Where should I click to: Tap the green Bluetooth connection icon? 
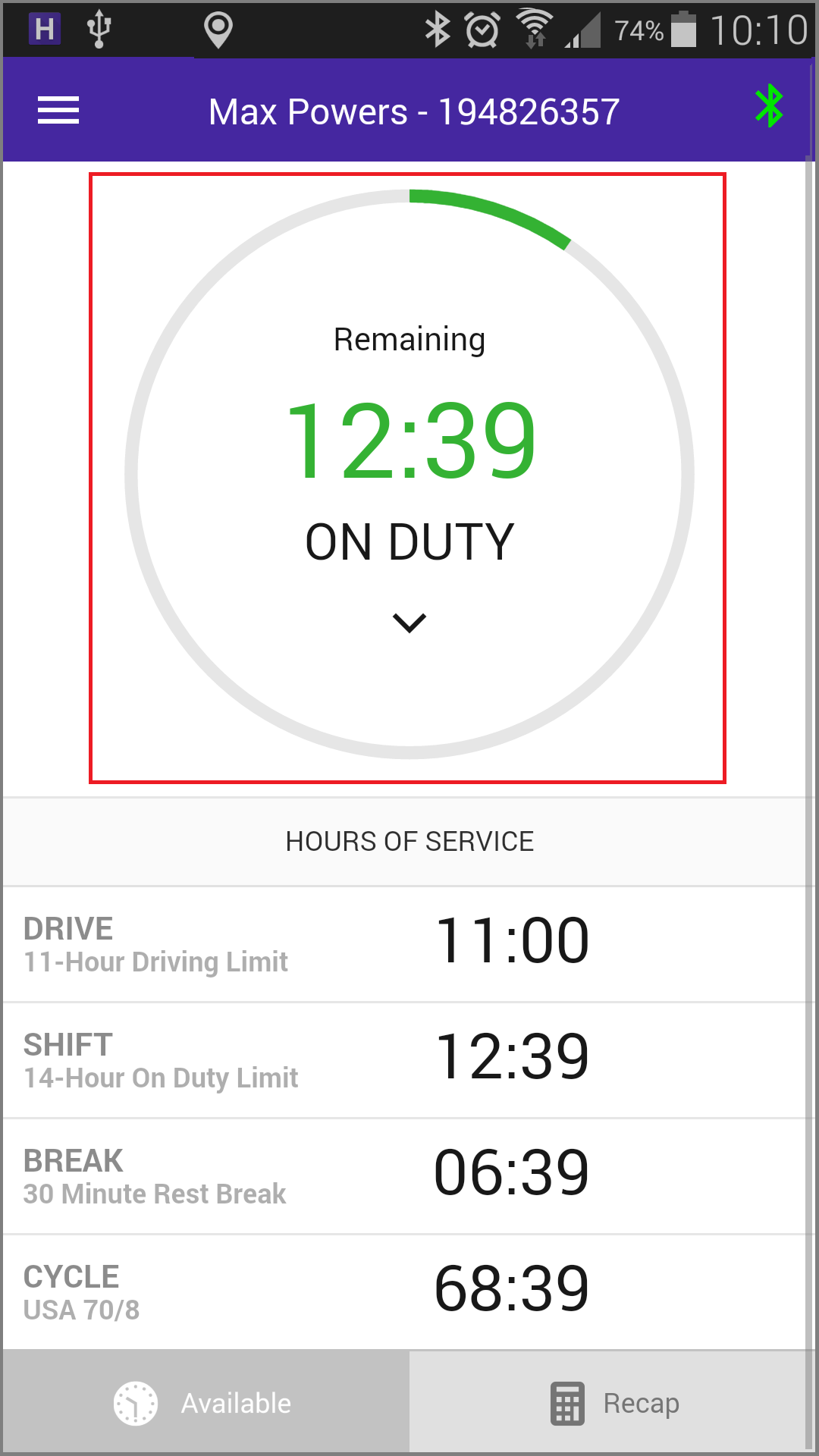coord(769,106)
